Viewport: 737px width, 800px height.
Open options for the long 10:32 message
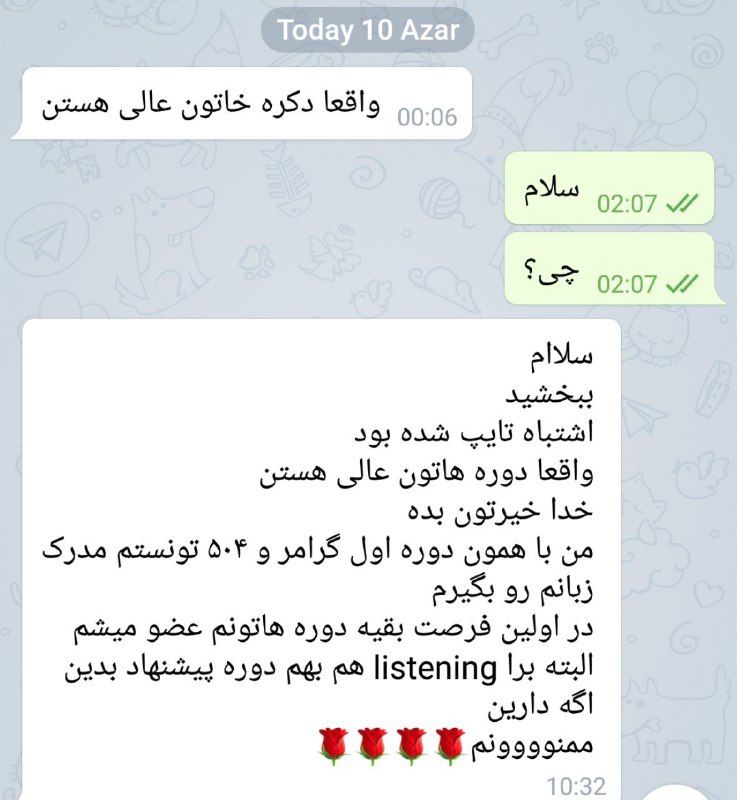(x=320, y=560)
